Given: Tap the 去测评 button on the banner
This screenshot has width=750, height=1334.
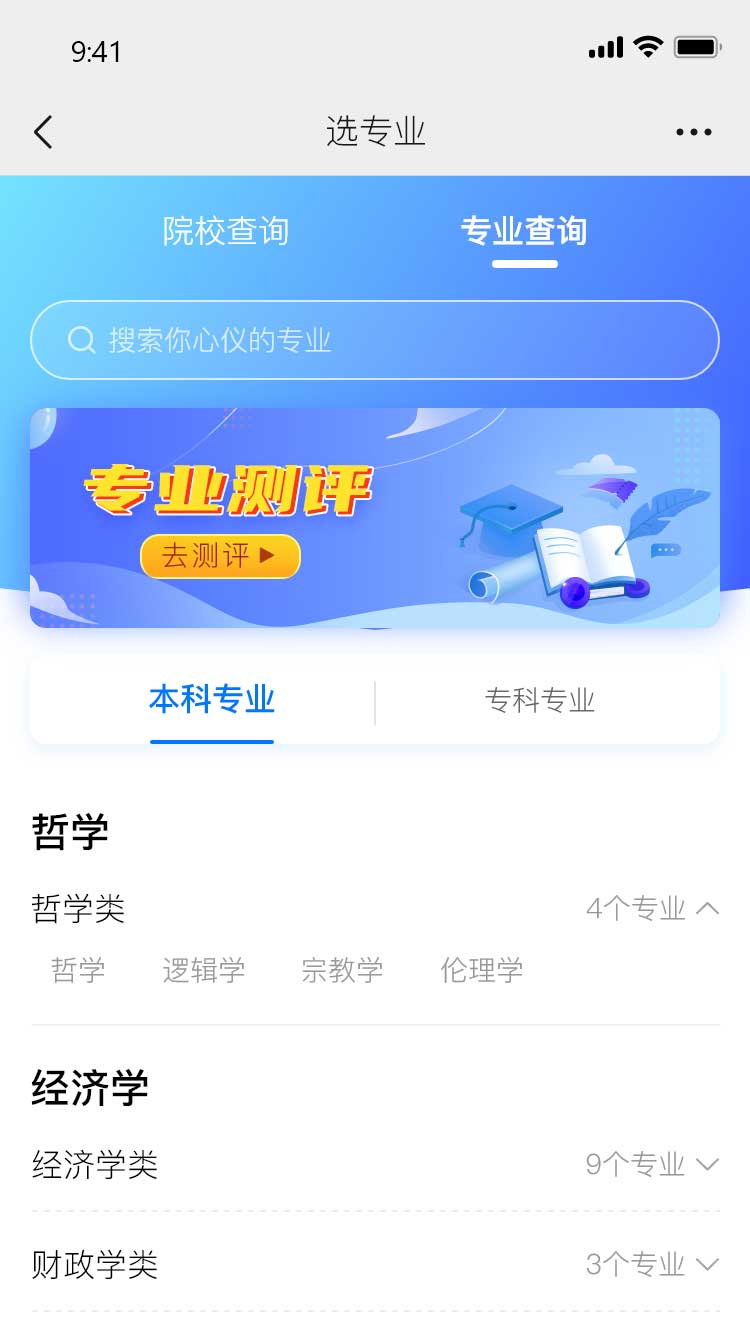Looking at the screenshot, I should pyautogui.click(x=220, y=557).
